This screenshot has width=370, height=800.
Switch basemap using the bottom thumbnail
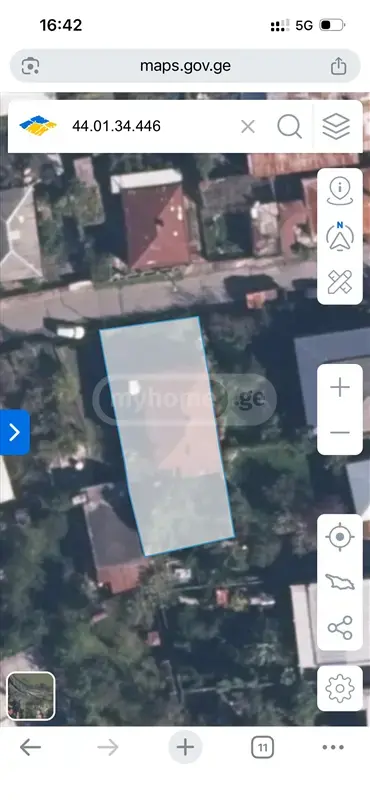pos(31,695)
